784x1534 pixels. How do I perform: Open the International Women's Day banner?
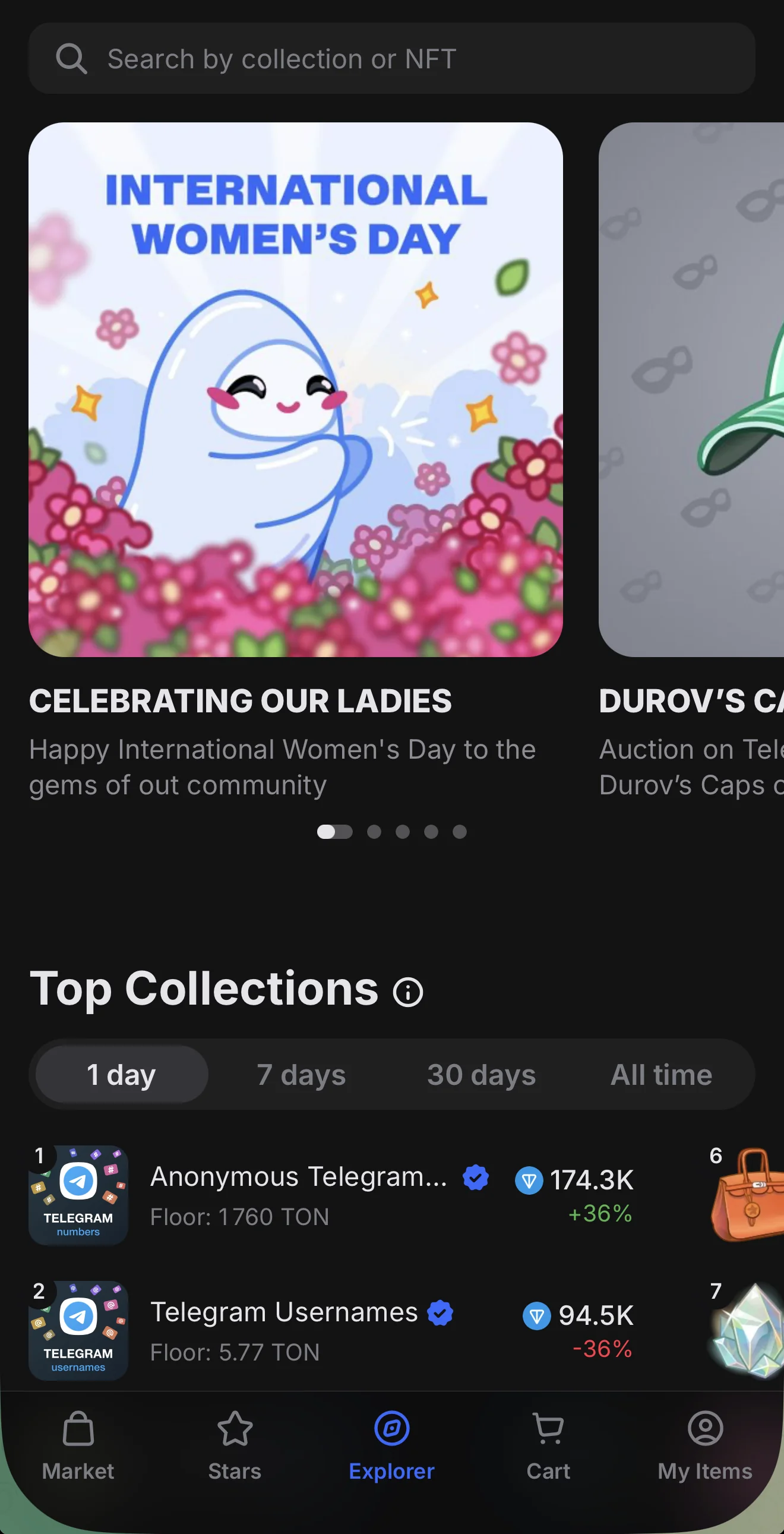coord(295,390)
